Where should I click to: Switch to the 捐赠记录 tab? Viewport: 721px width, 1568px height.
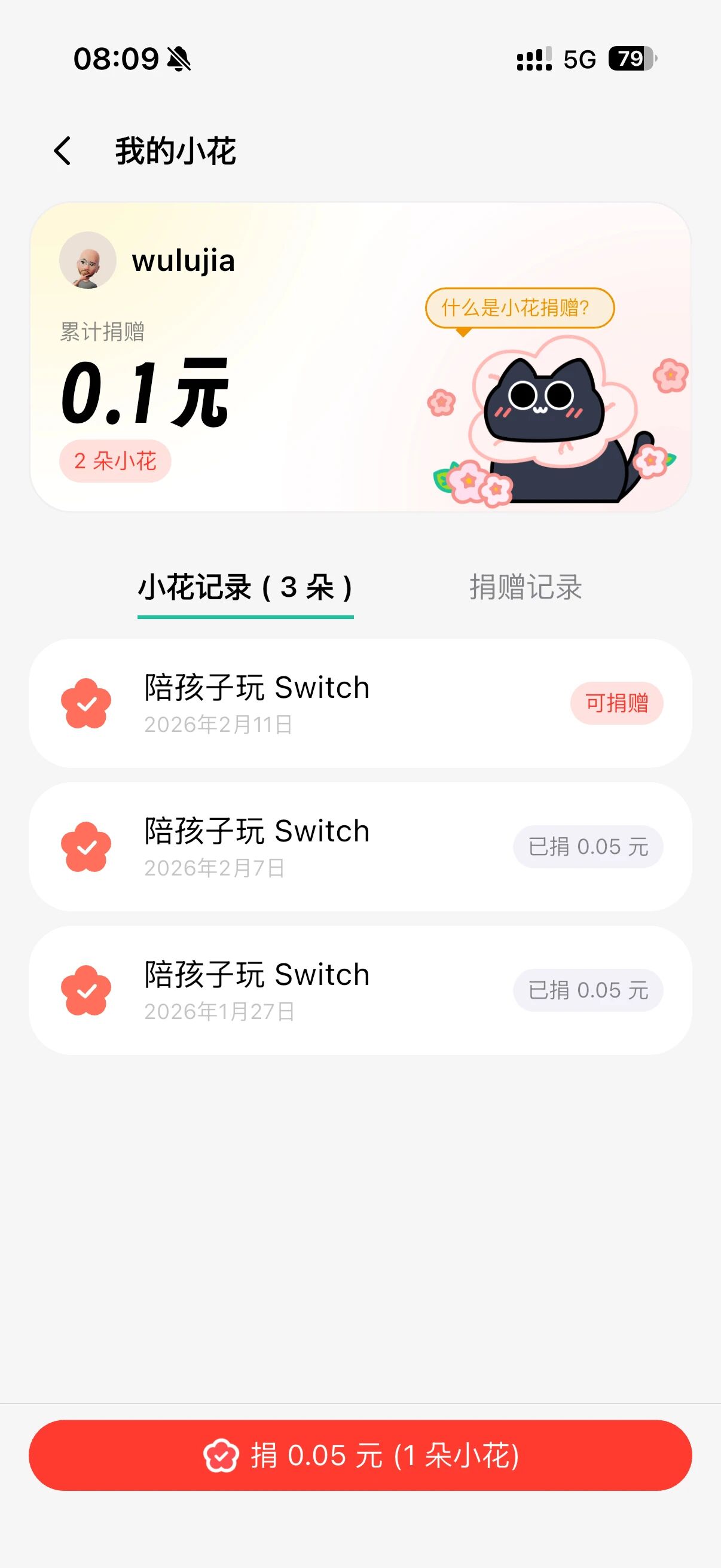click(x=526, y=586)
